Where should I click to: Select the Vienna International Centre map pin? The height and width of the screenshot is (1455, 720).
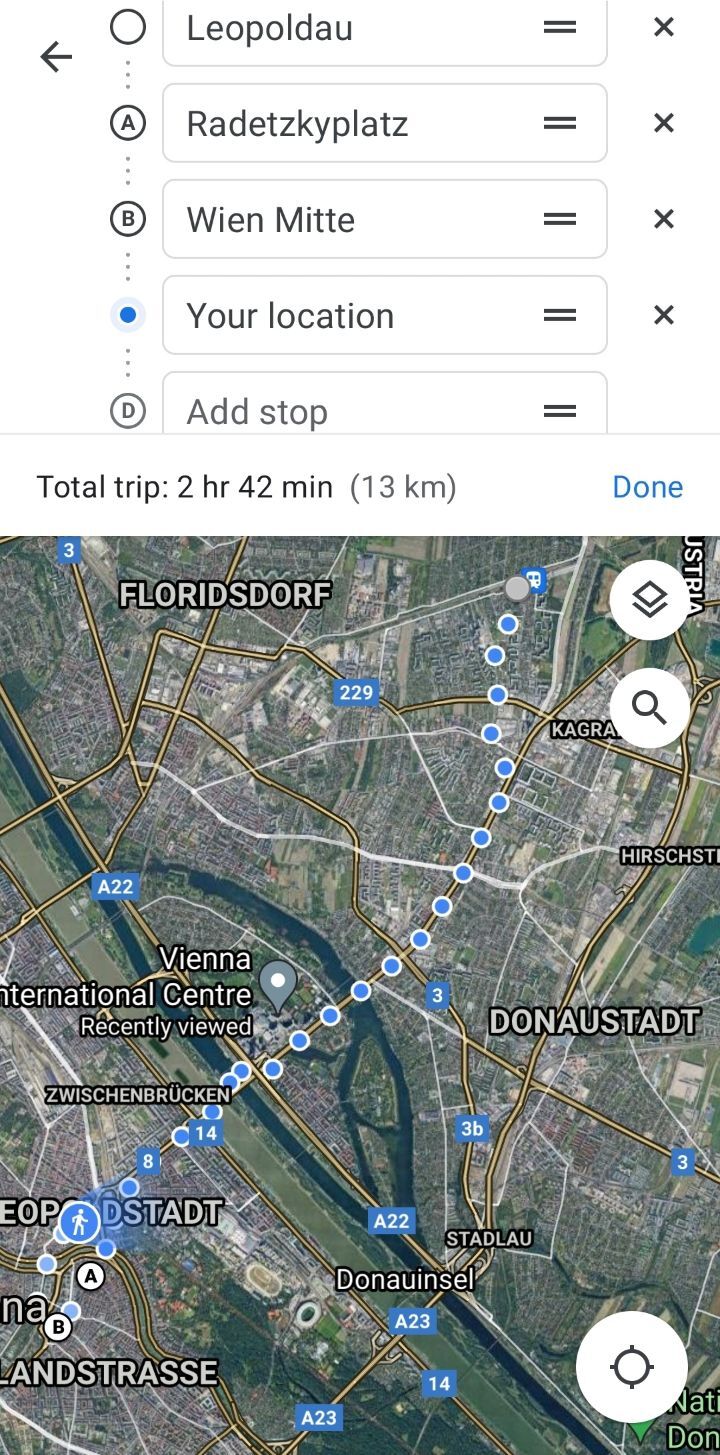[278, 984]
